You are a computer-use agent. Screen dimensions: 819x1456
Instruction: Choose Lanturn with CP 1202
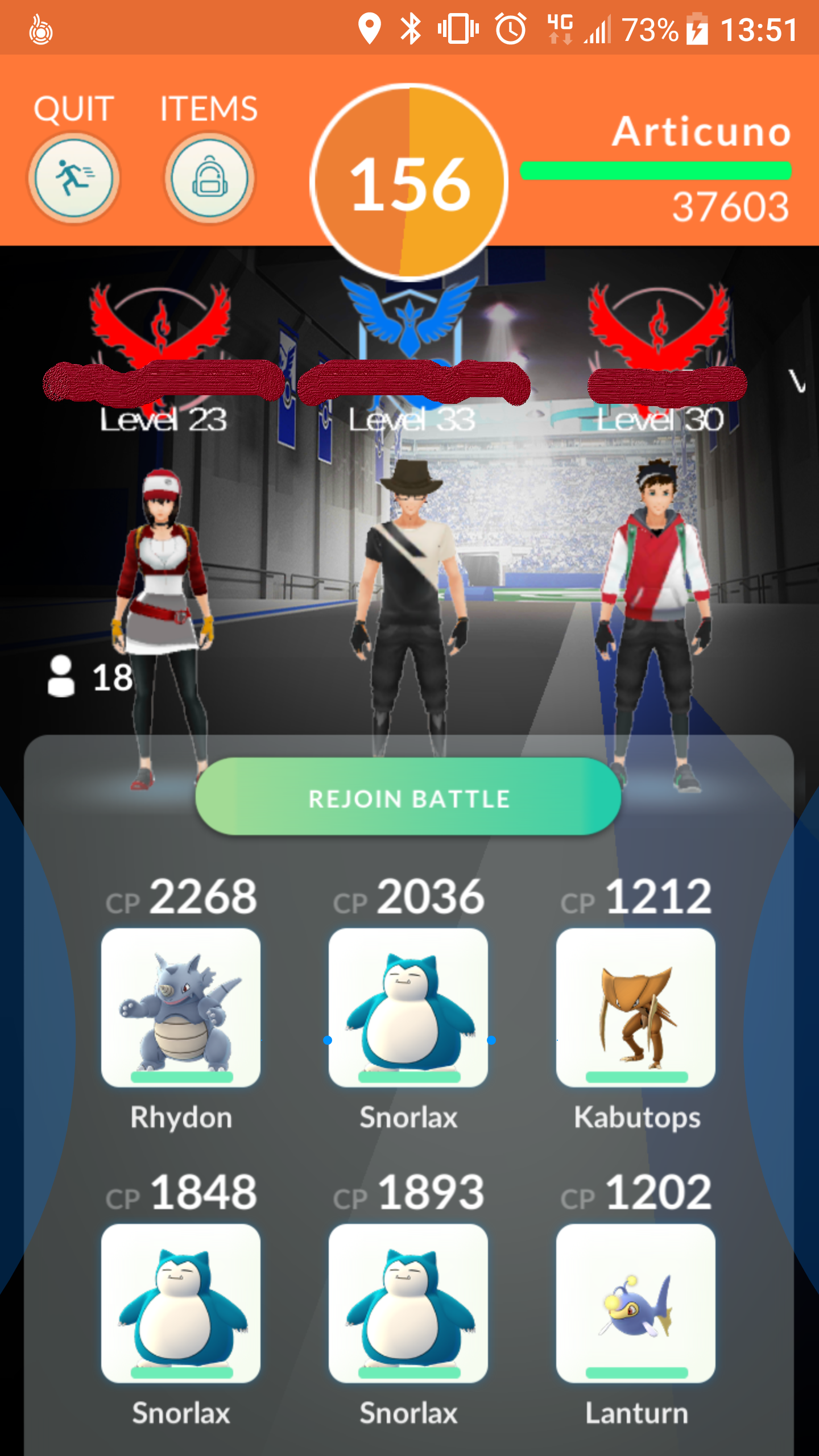click(636, 1304)
